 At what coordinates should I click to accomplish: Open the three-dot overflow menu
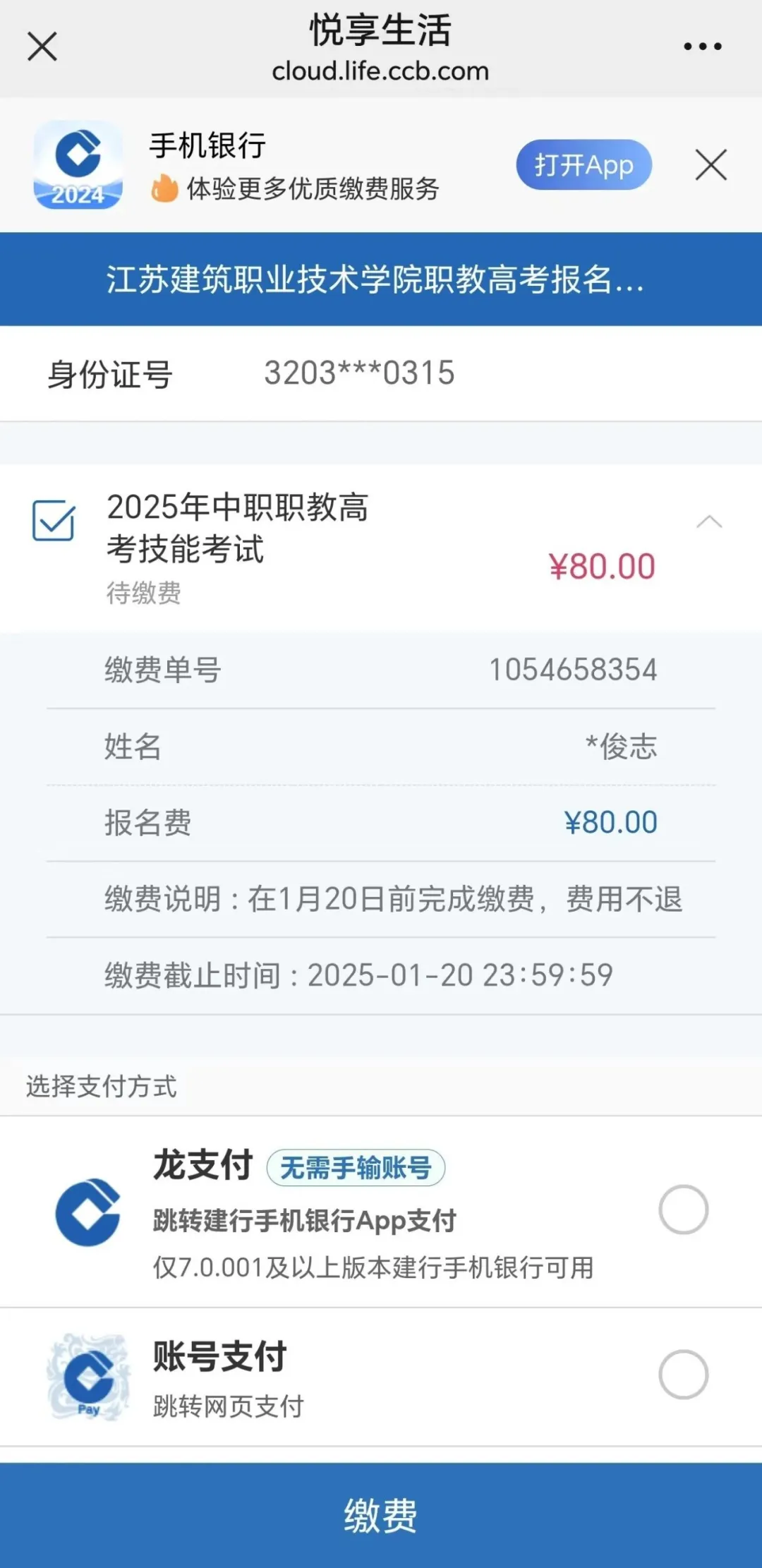click(x=702, y=47)
